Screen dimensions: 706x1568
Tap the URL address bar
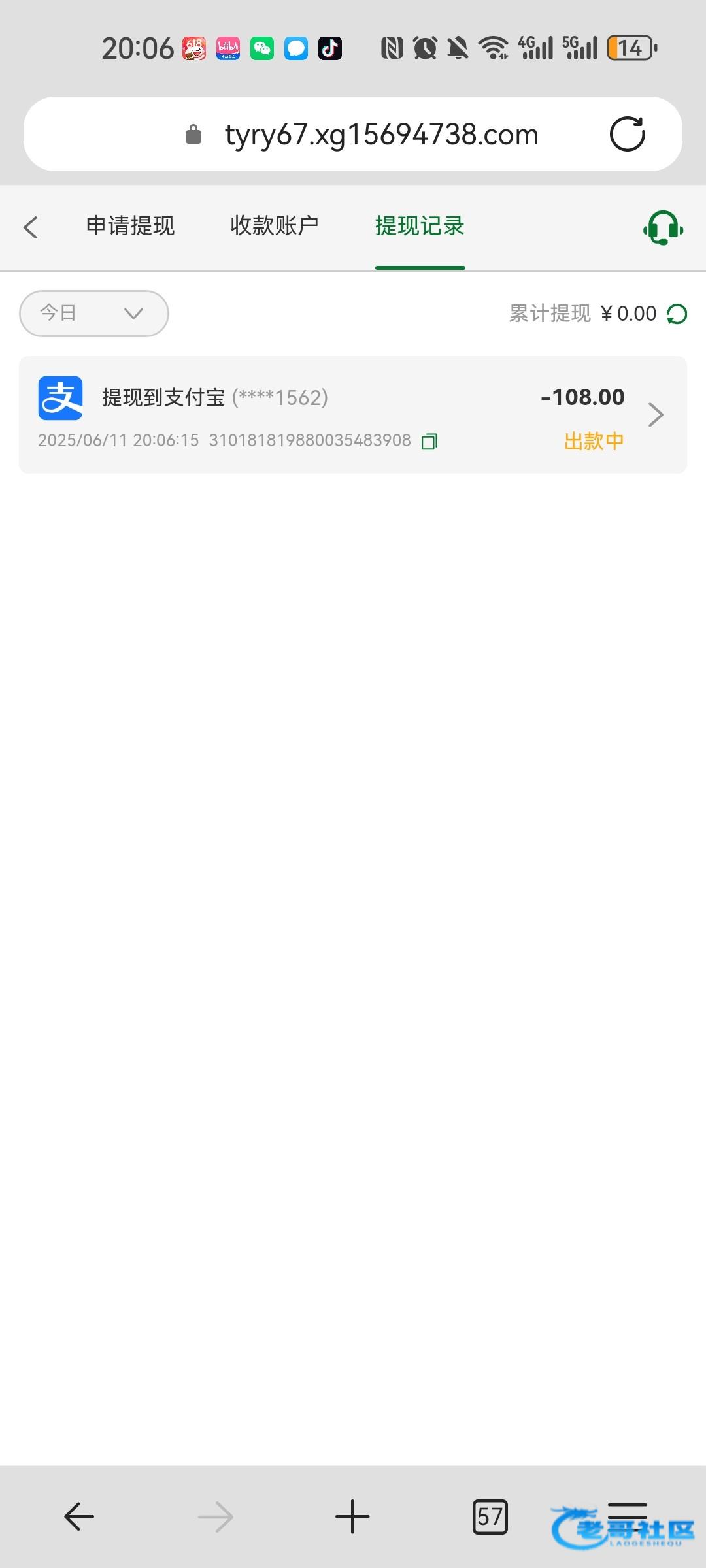click(353, 134)
